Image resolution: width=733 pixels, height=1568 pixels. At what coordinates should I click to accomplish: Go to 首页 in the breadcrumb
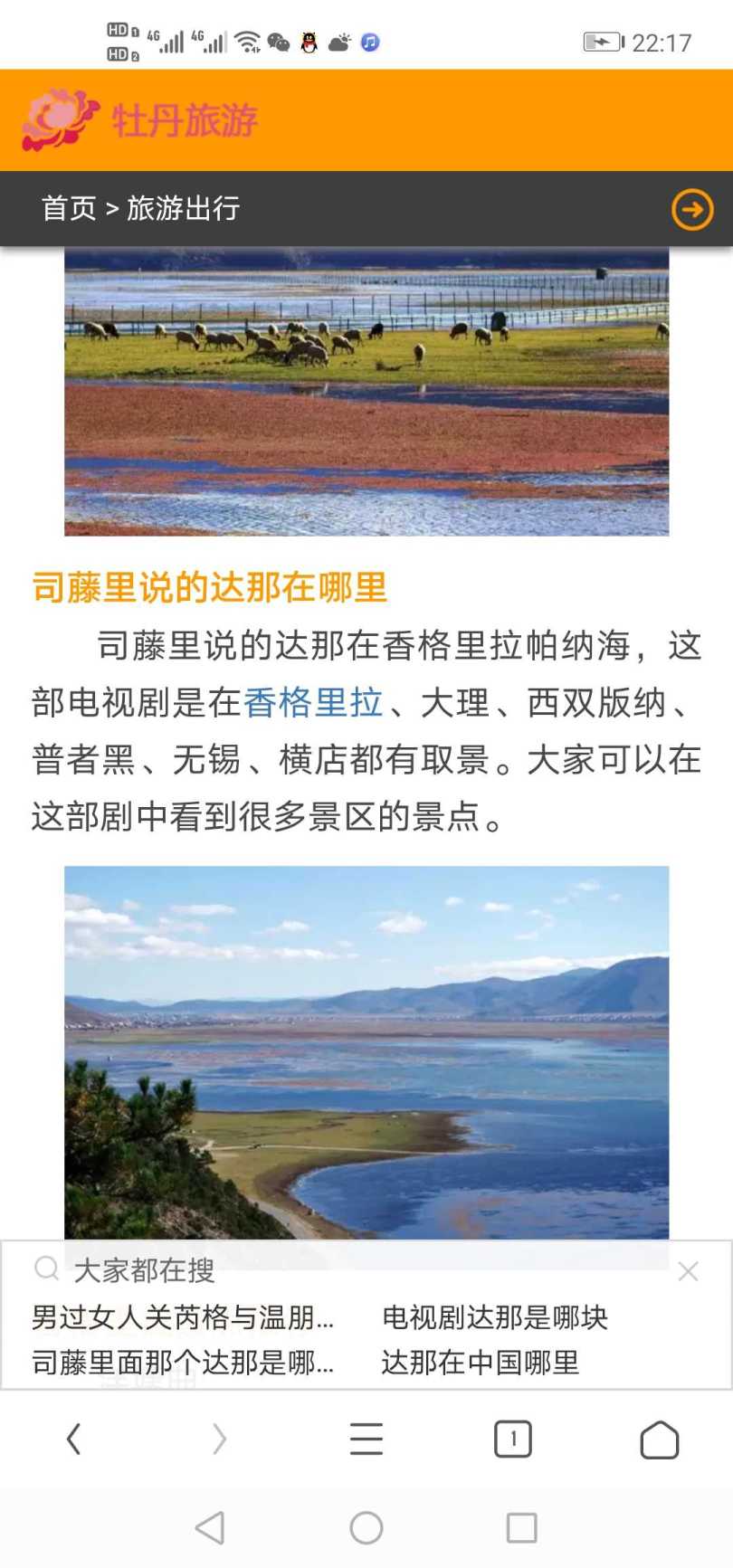69,208
